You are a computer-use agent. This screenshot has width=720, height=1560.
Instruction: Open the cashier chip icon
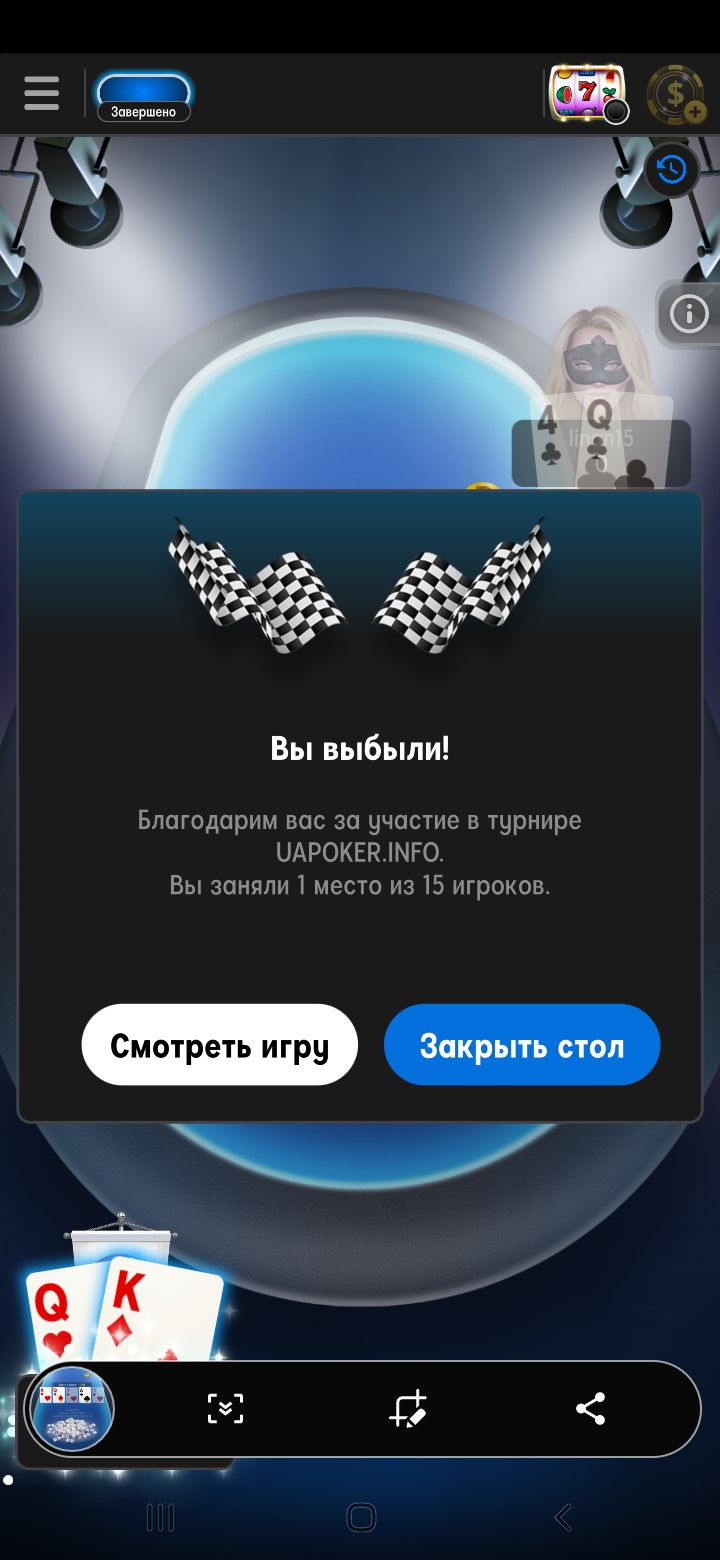(x=675, y=94)
